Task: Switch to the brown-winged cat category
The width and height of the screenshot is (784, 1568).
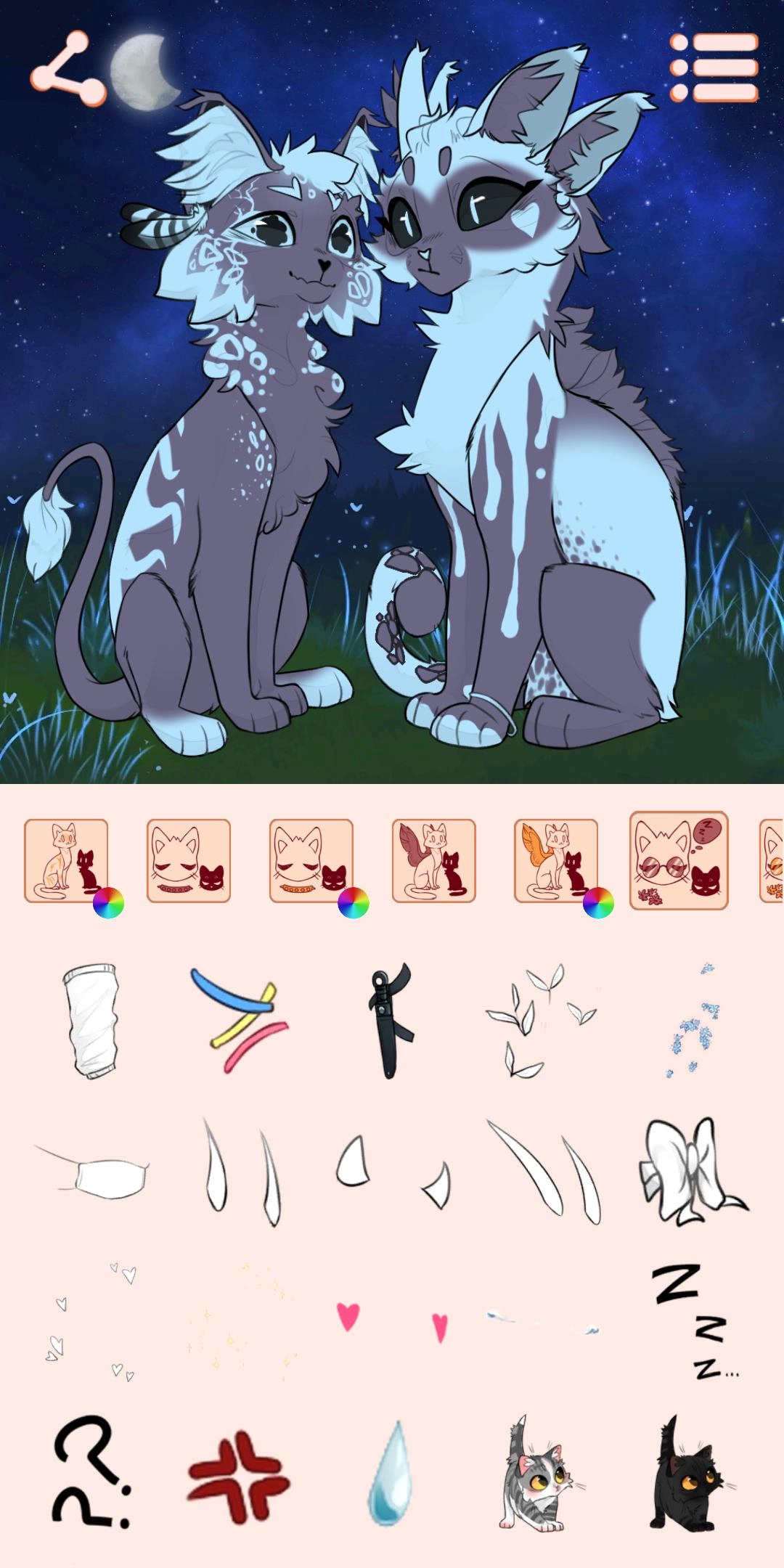Action: 433,860
